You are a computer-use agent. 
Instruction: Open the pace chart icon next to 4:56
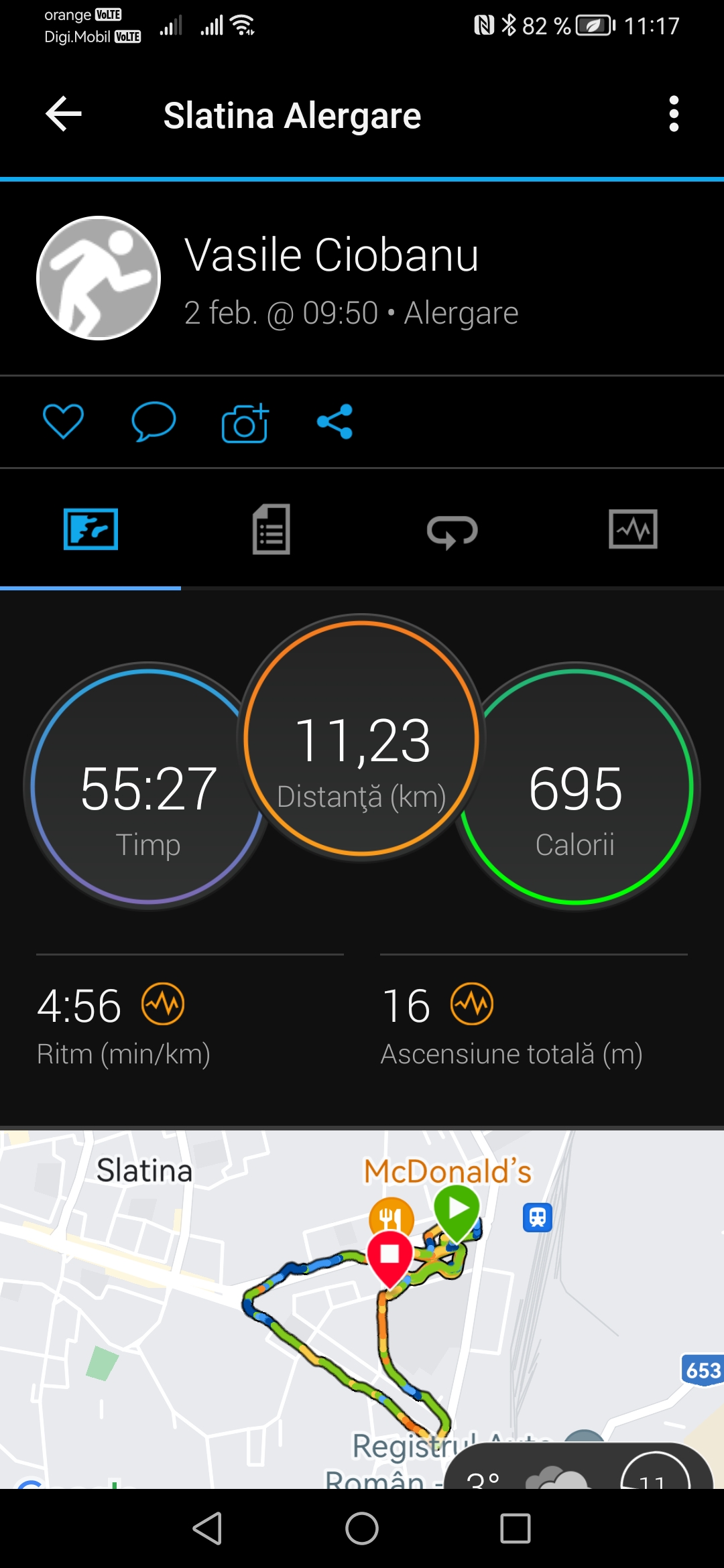click(x=163, y=1004)
